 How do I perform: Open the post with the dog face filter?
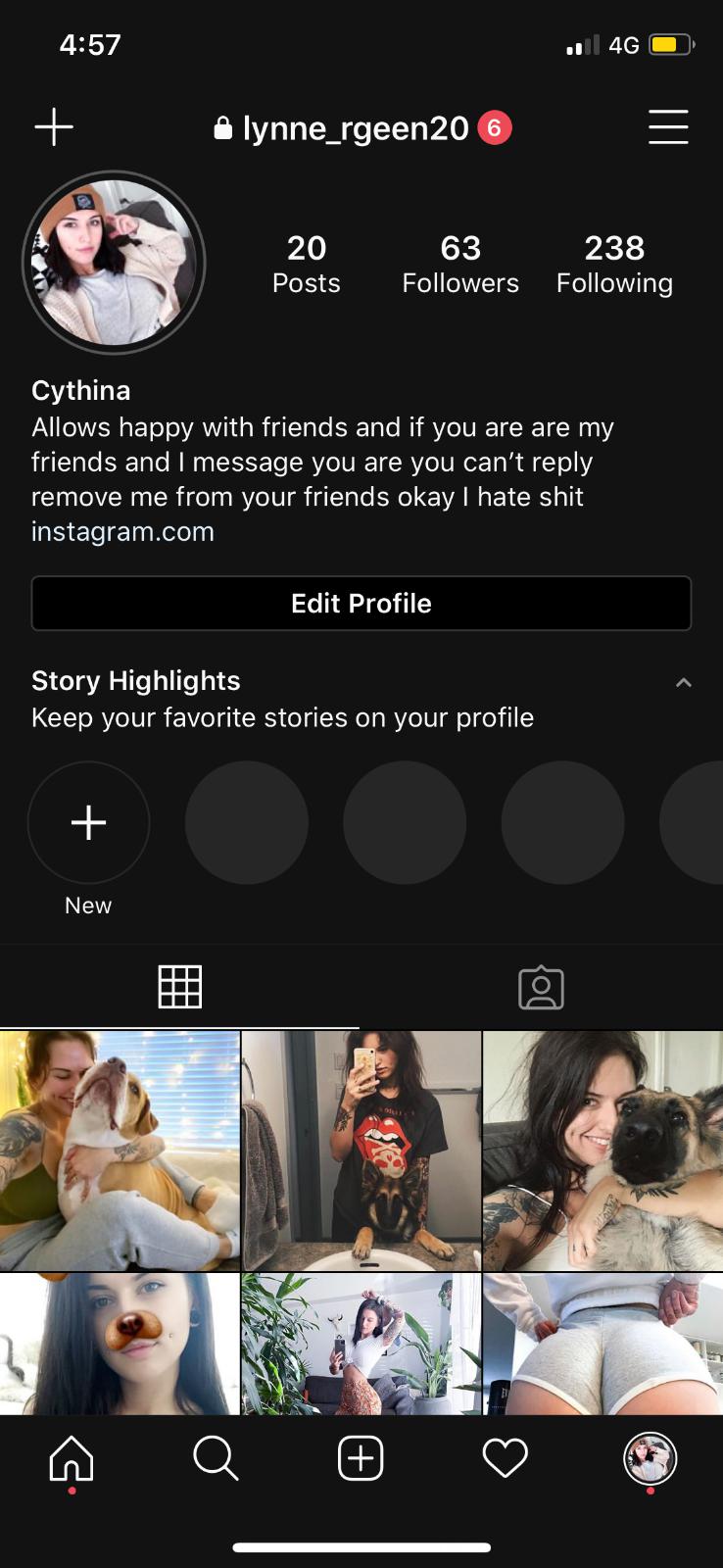[120, 1343]
